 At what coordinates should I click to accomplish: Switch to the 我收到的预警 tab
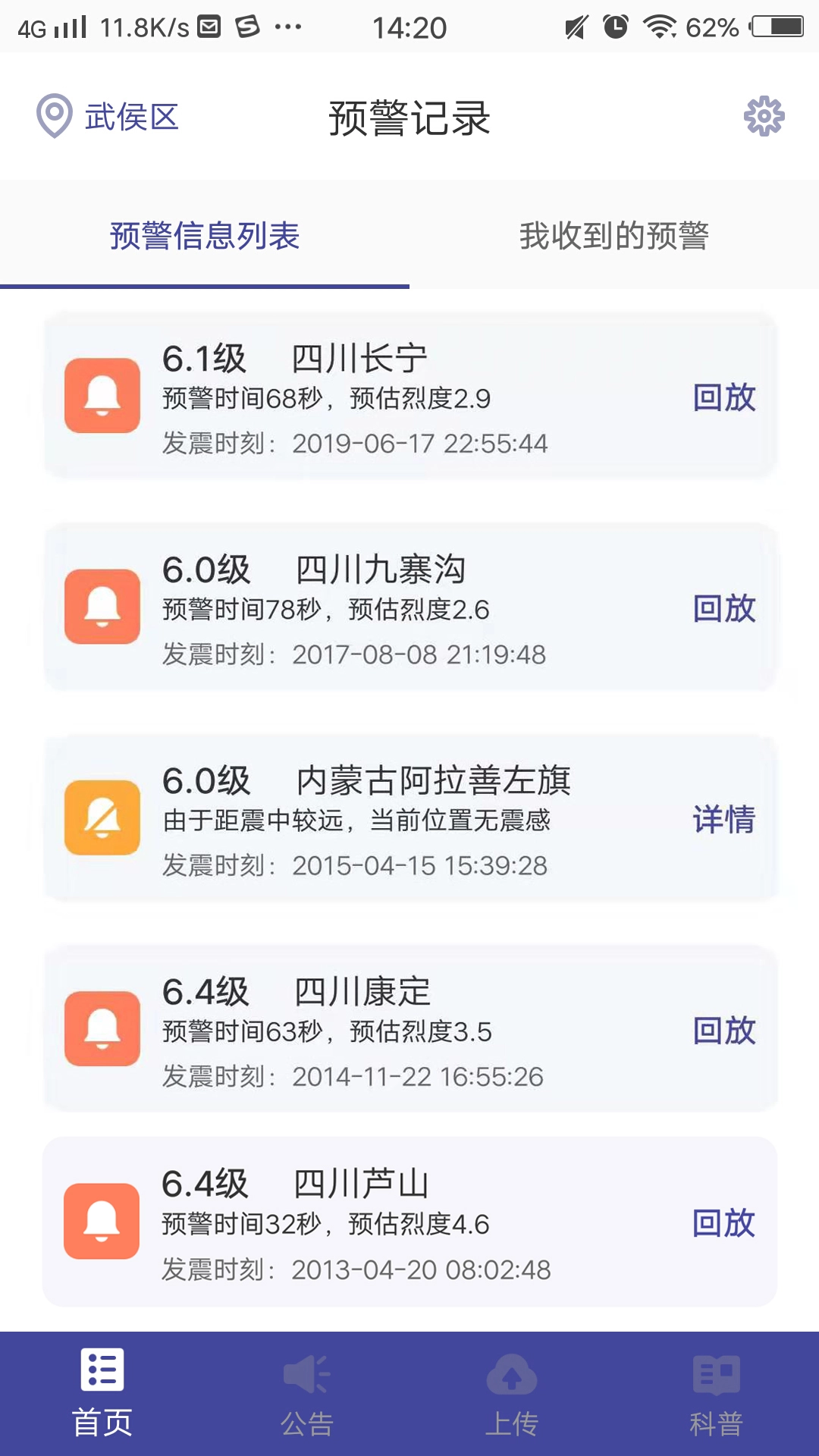(x=614, y=235)
